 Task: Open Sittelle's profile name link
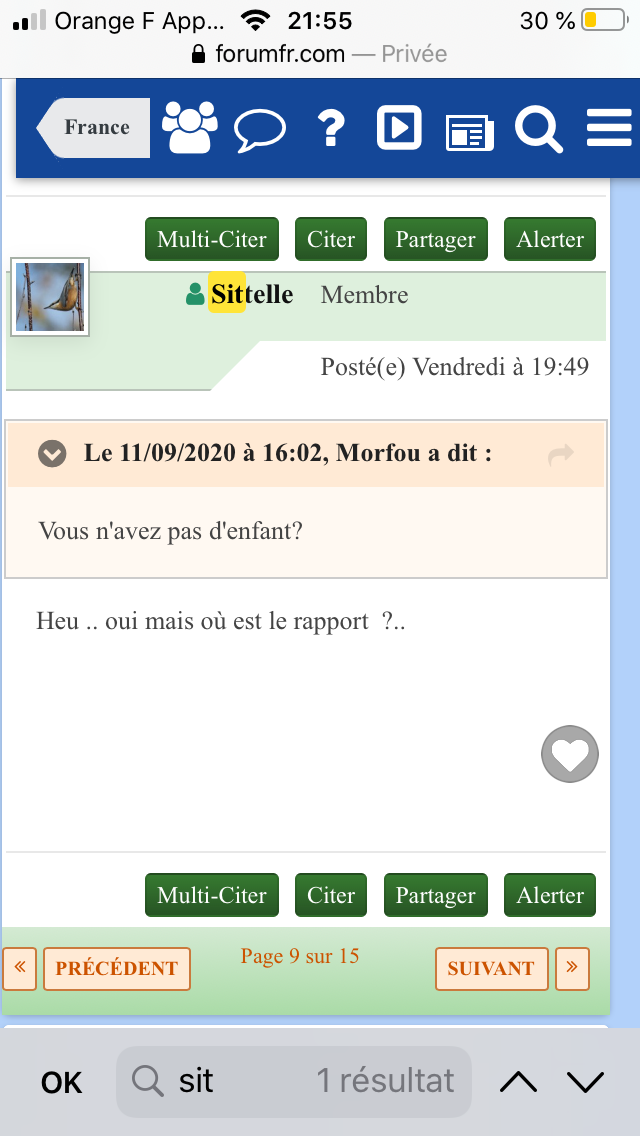coord(252,295)
